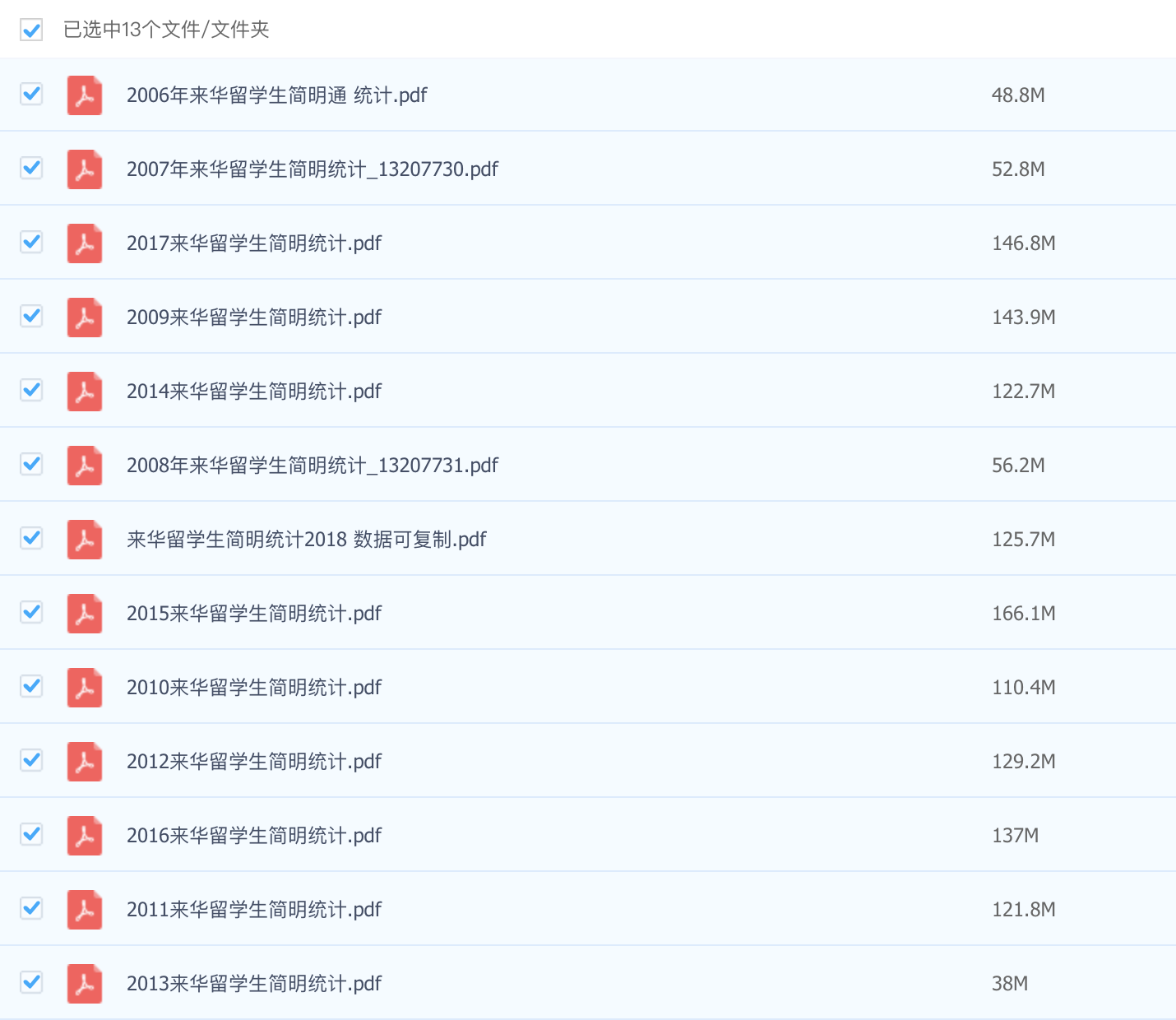1176x1020 pixels.
Task: Untick the 2011来华留学生简明统计.pdf checkbox
Action: pos(31,908)
